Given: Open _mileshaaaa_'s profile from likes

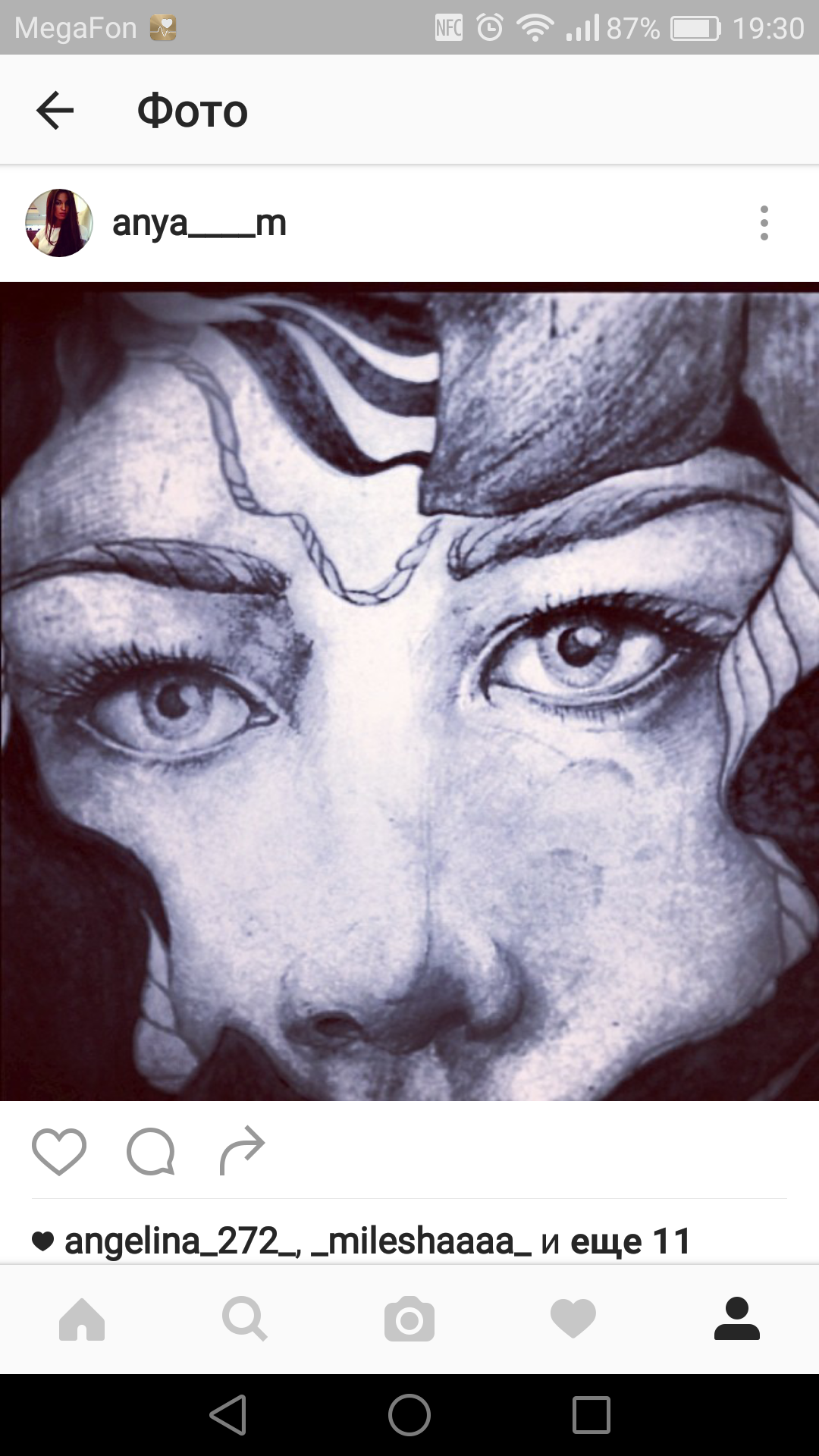Looking at the screenshot, I should pos(421,1242).
